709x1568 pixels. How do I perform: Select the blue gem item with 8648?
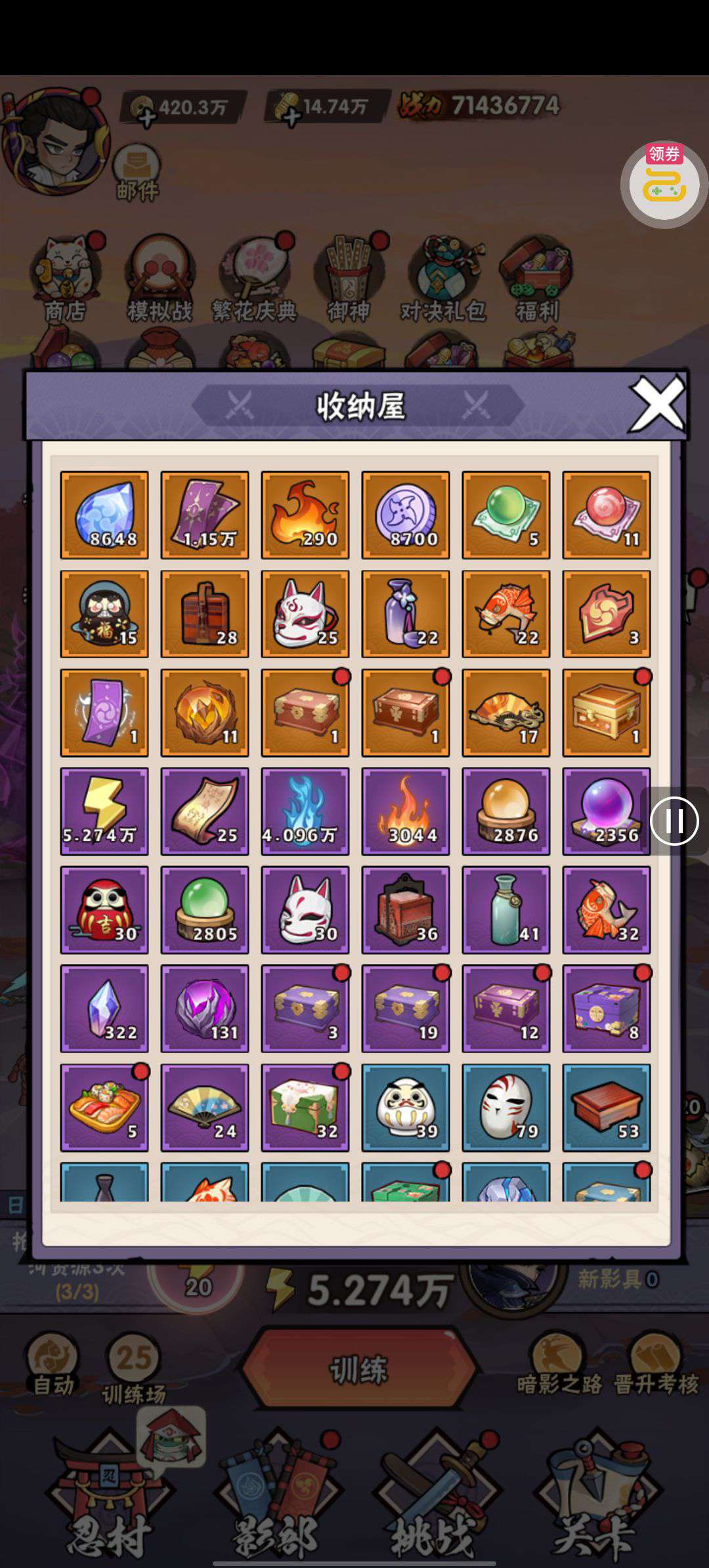[x=104, y=515]
